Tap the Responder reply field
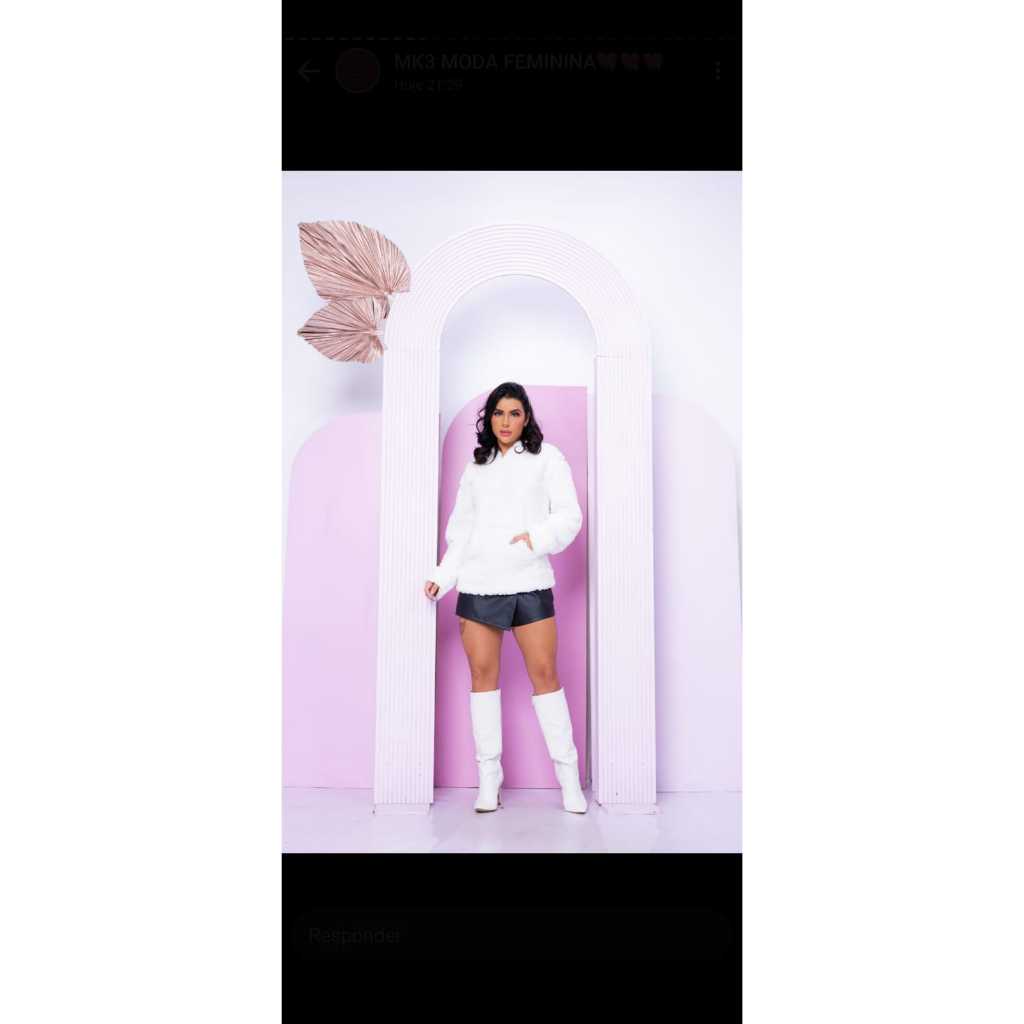 511,936
